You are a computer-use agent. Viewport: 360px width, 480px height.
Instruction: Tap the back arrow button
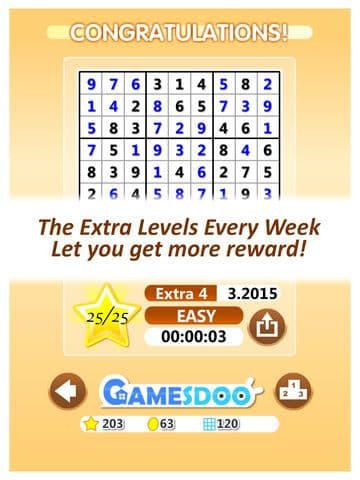click(x=67, y=391)
